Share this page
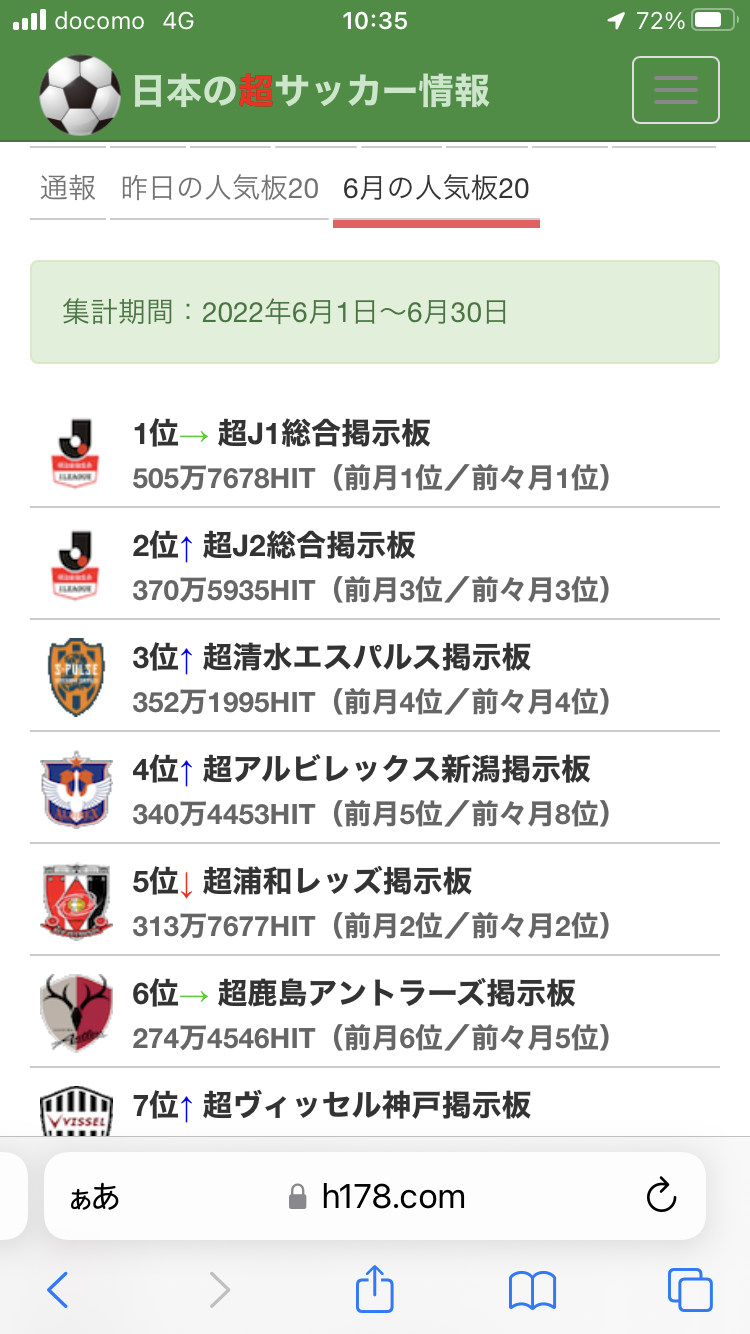This screenshot has height=1334, width=750. coord(375,1288)
